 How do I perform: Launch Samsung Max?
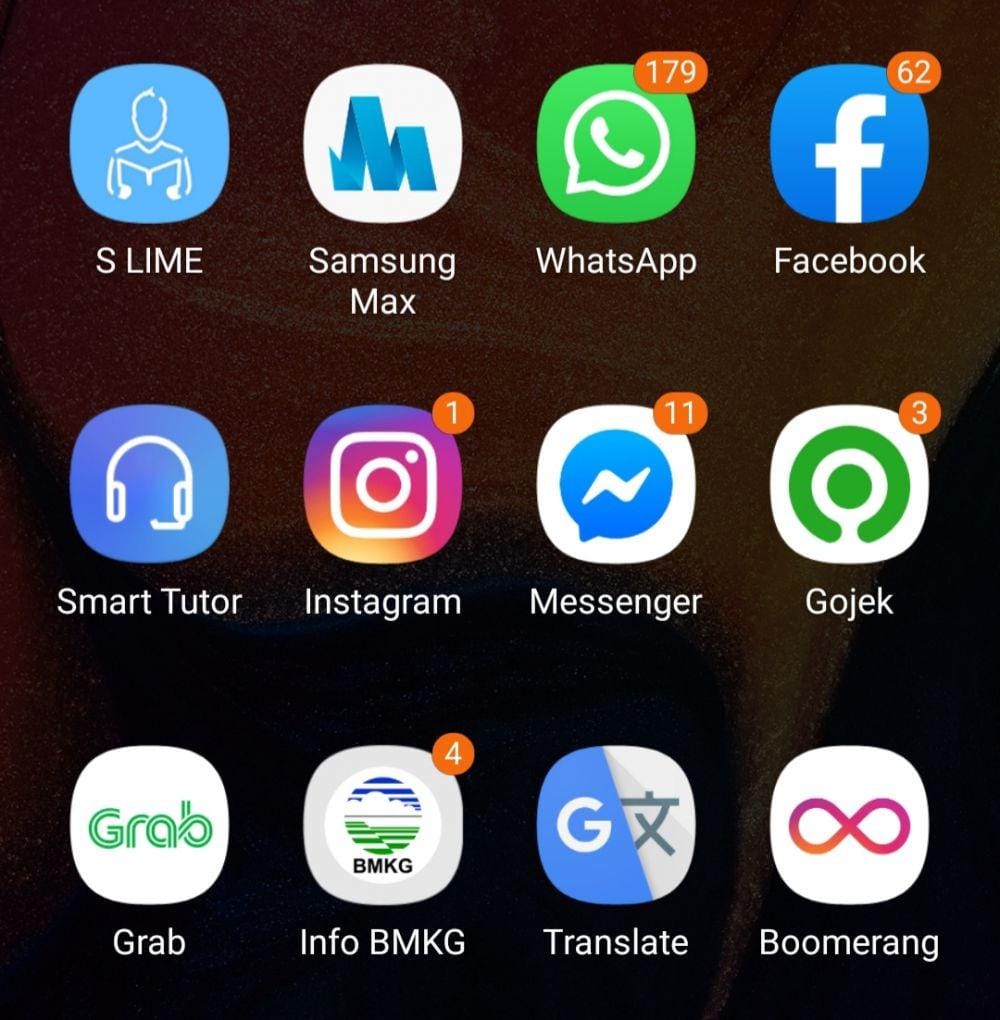coord(382,143)
